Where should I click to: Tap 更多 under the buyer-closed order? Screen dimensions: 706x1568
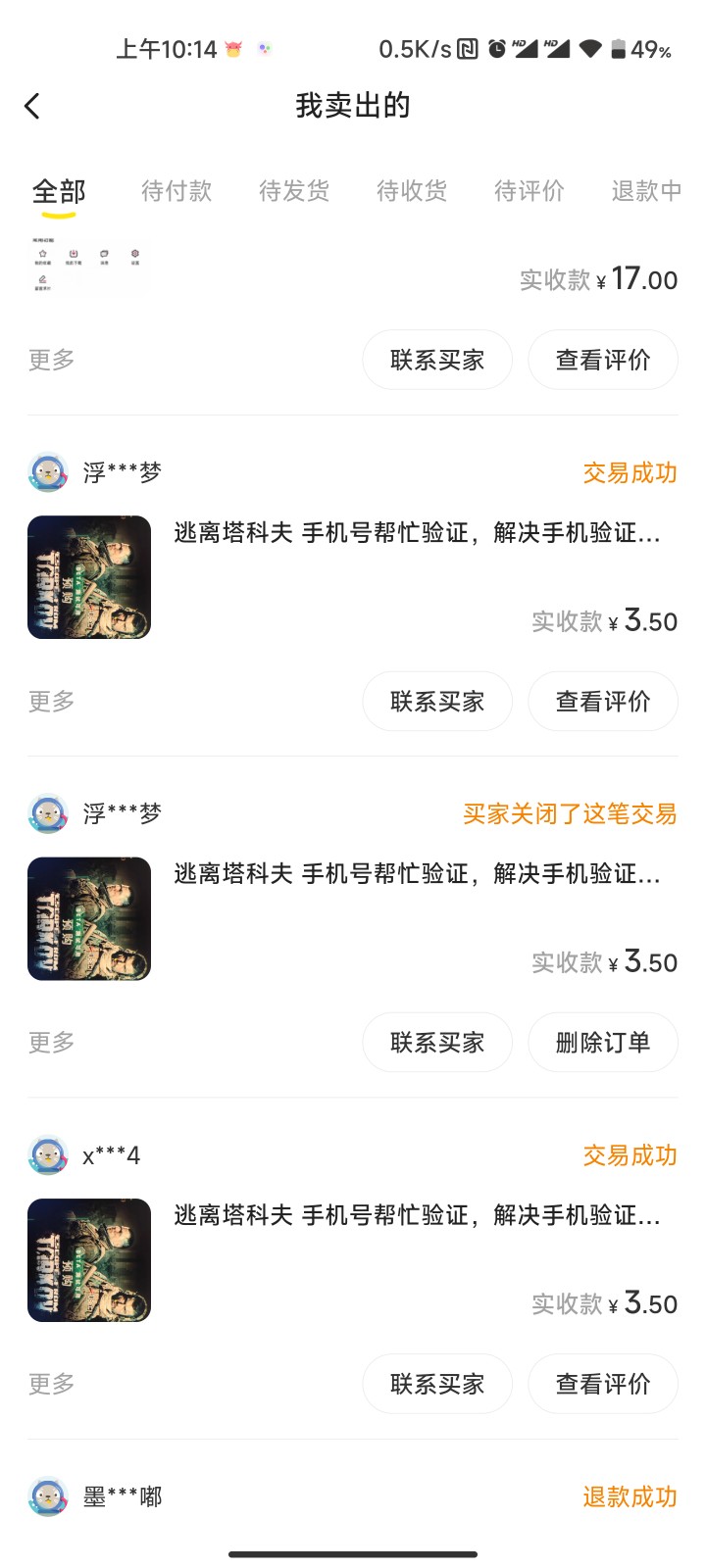pos(51,1043)
